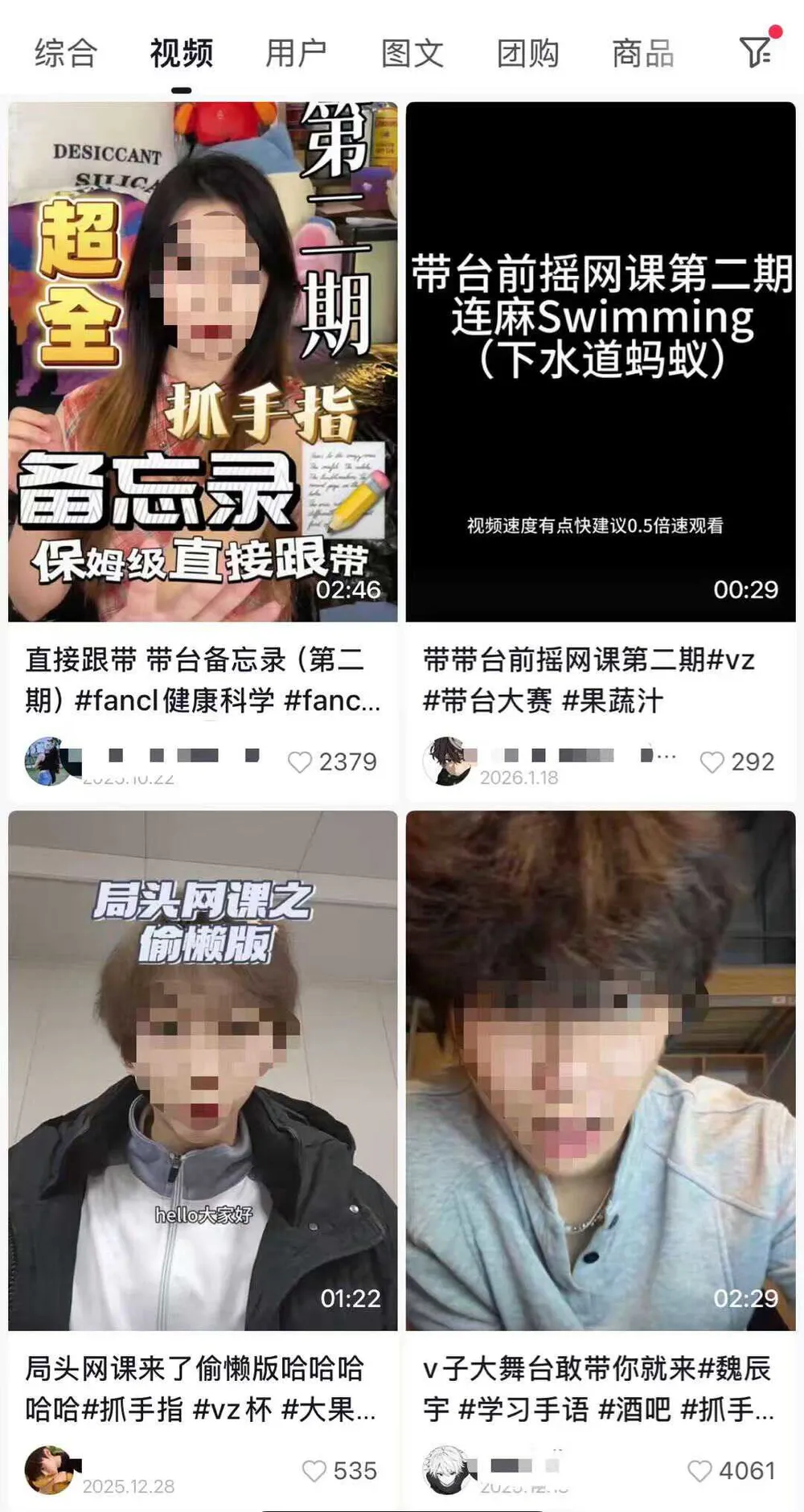Switch to the 团购 tab
The width and height of the screenshot is (804, 1512).
[x=527, y=54]
